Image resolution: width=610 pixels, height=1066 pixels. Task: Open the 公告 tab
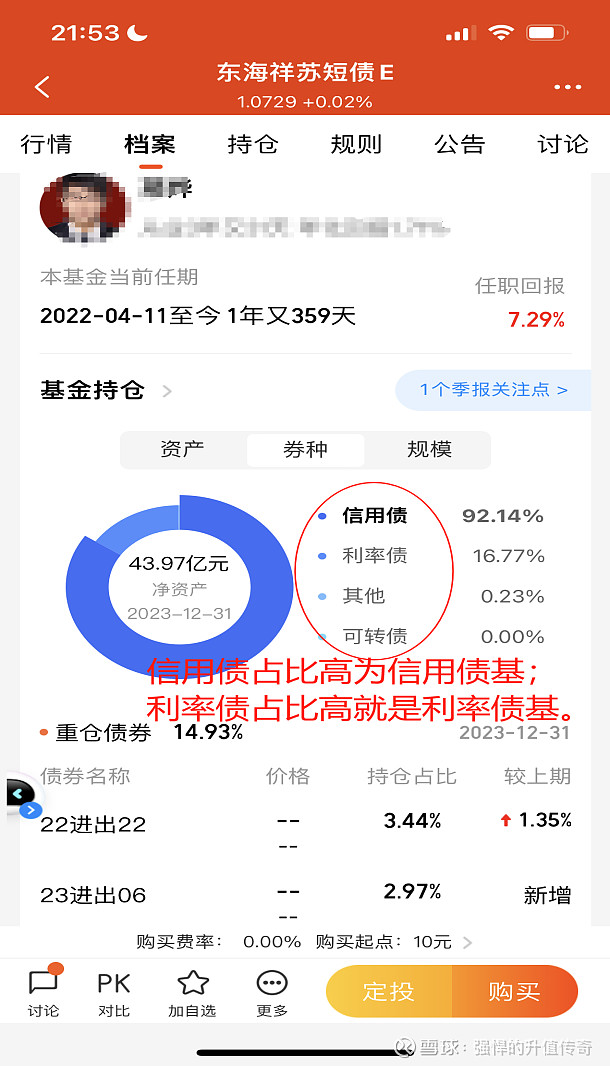(460, 144)
